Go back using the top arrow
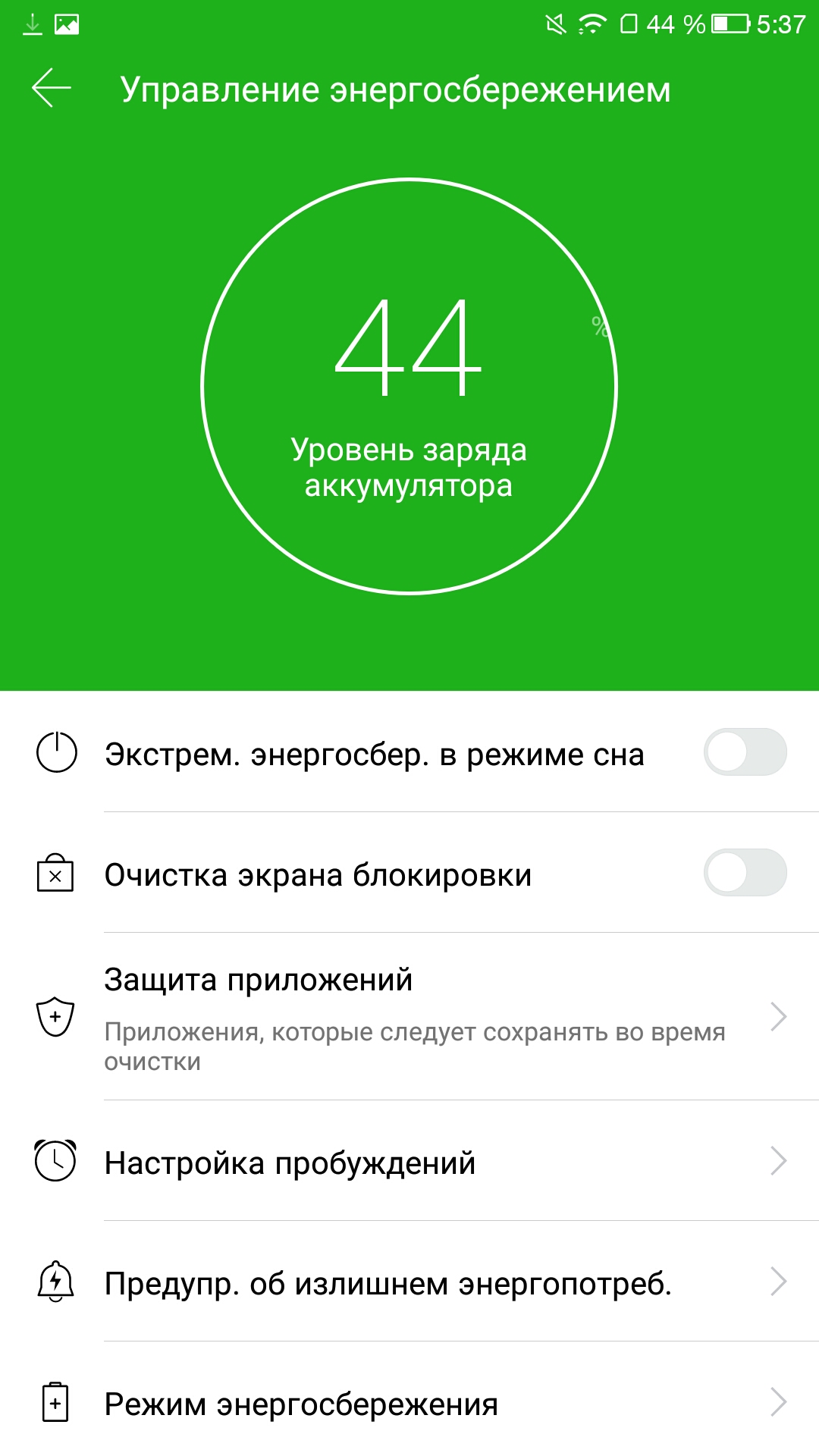Viewport: 819px width, 1456px height. [x=52, y=88]
